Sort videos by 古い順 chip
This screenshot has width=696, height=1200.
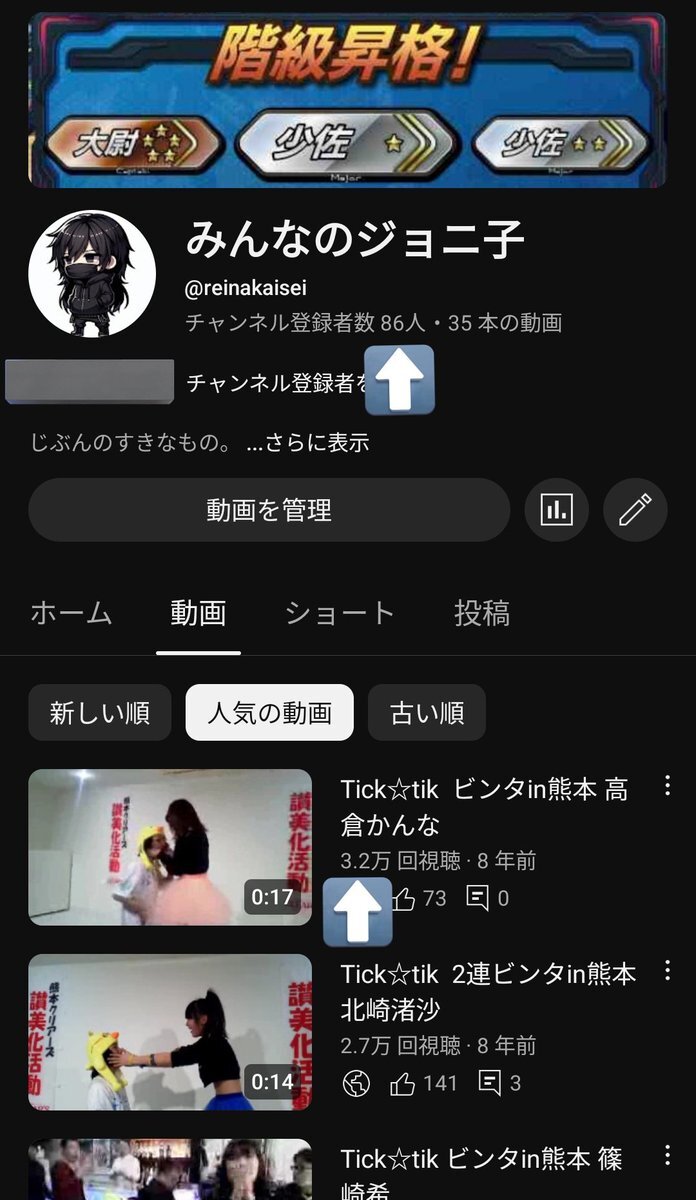click(426, 713)
